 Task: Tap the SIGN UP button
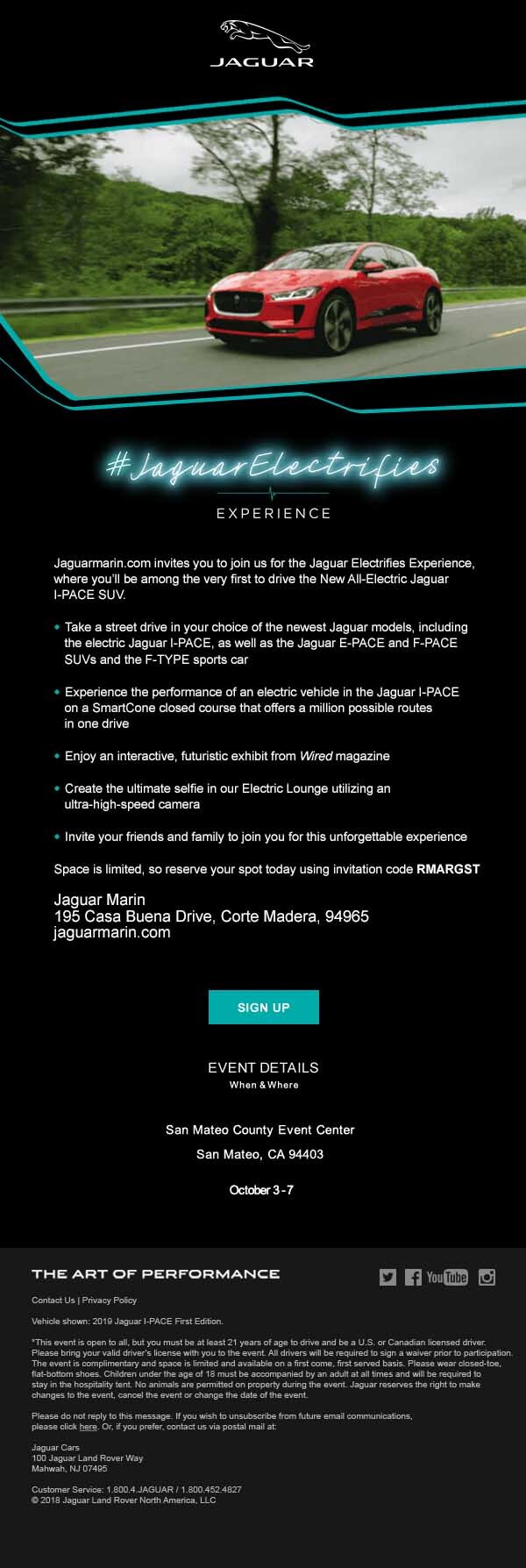(x=263, y=1007)
